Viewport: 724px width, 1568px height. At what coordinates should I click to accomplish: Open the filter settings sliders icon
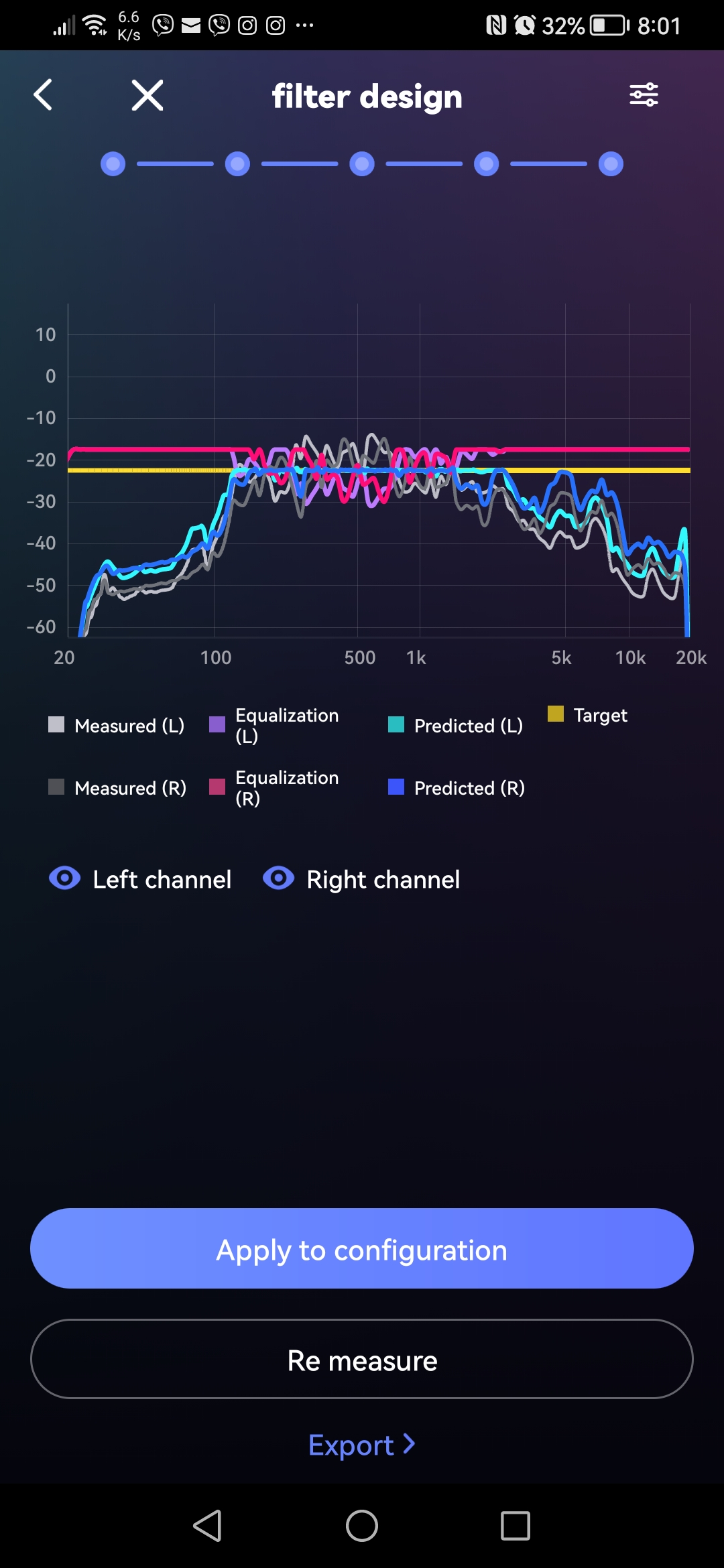[x=644, y=94]
